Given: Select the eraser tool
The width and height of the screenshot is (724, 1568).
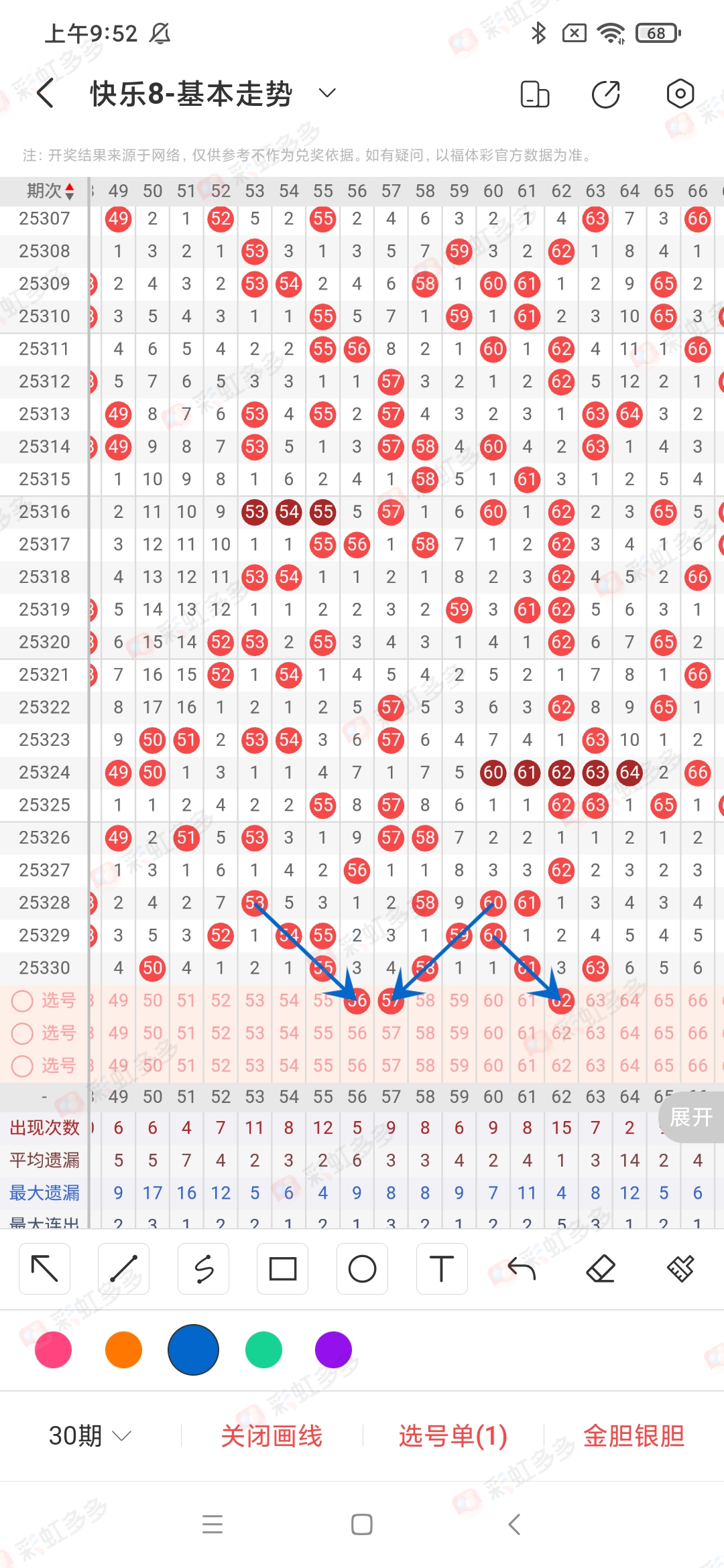Looking at the screenshot, I should coord(601,1268).
